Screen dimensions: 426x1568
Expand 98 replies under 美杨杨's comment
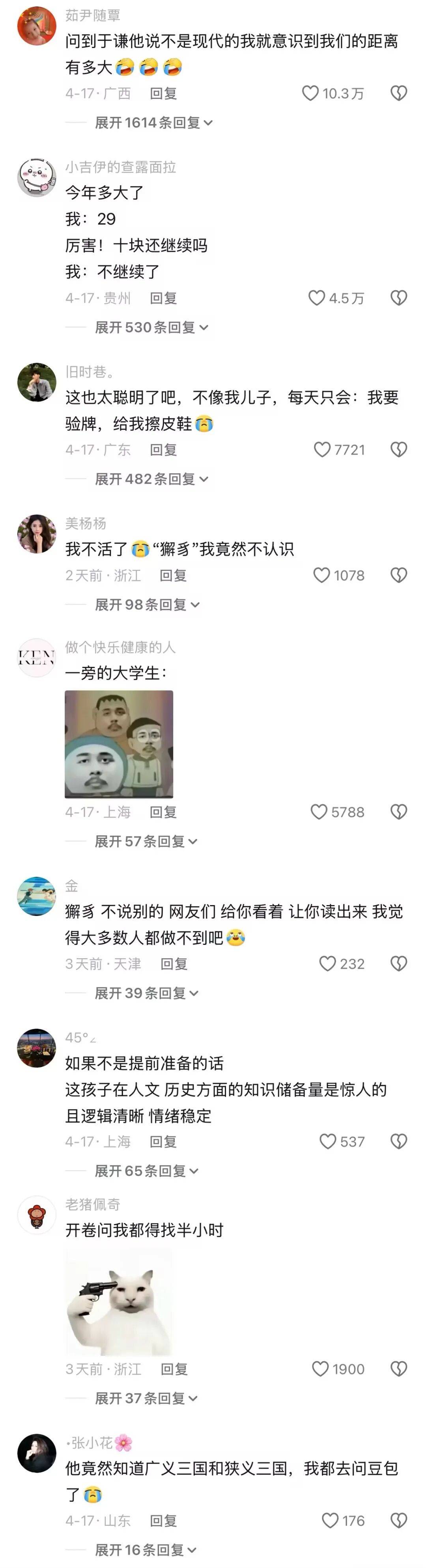click(x=147, y=604)
